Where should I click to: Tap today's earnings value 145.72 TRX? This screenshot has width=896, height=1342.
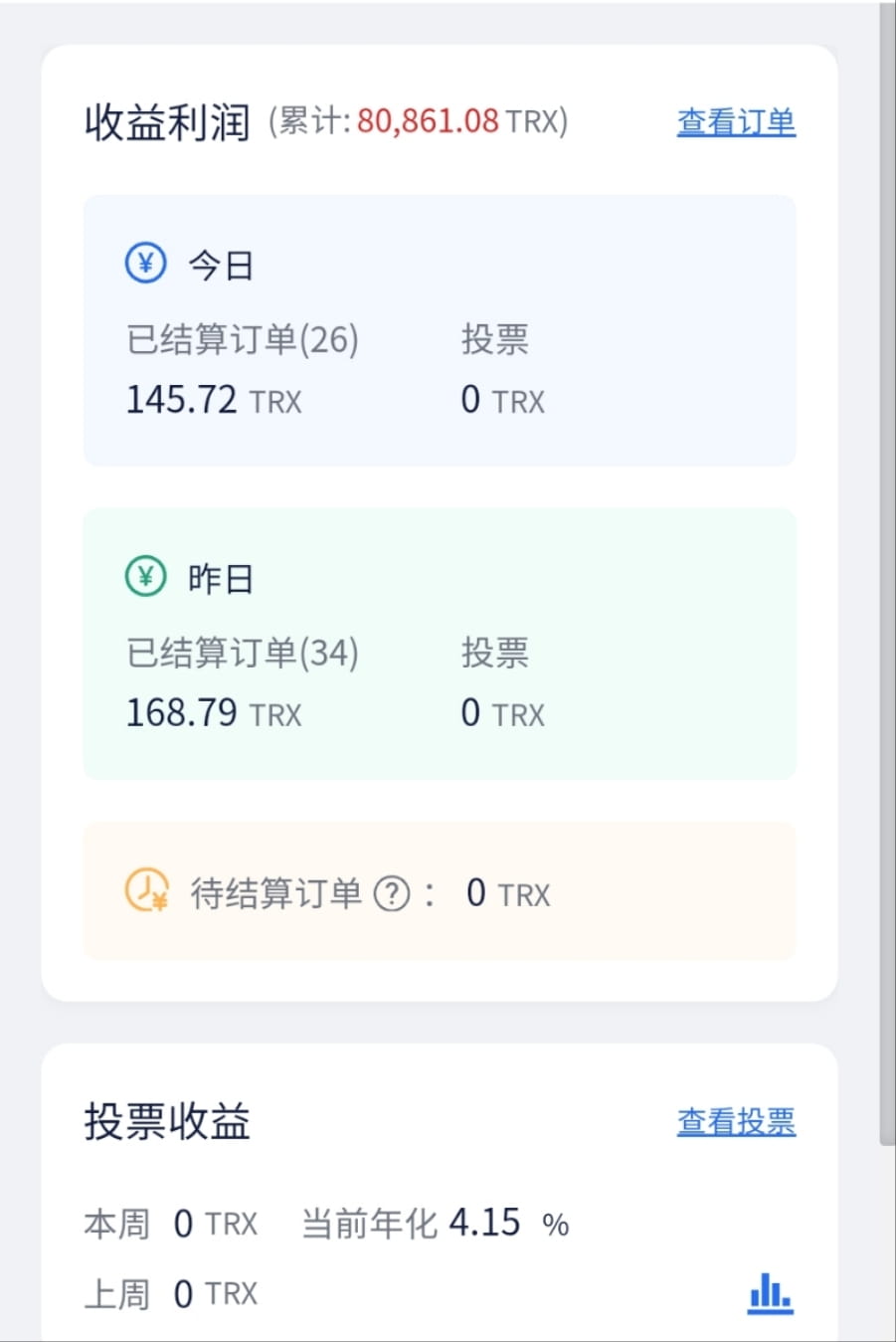(213, 400)
